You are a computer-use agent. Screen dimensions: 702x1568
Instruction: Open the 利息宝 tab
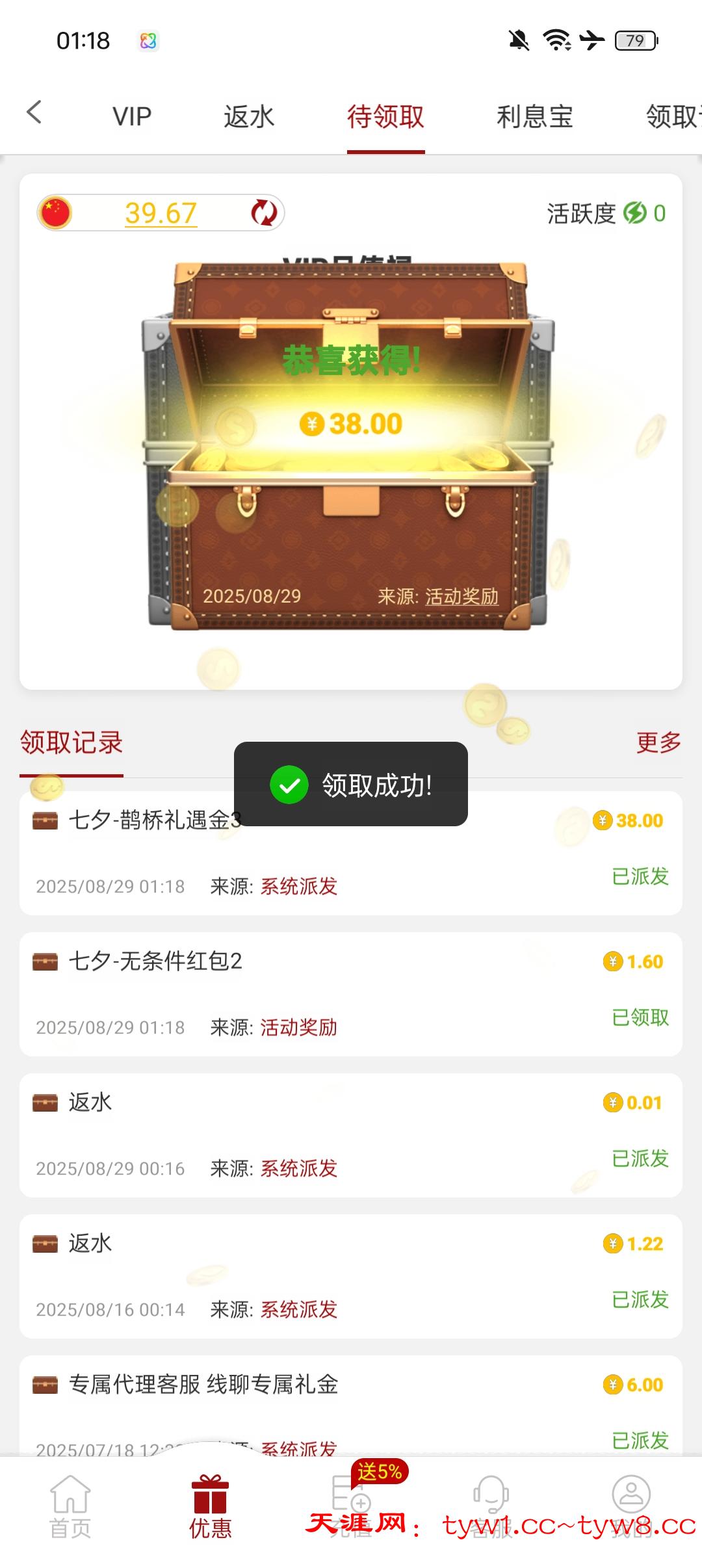534,116
